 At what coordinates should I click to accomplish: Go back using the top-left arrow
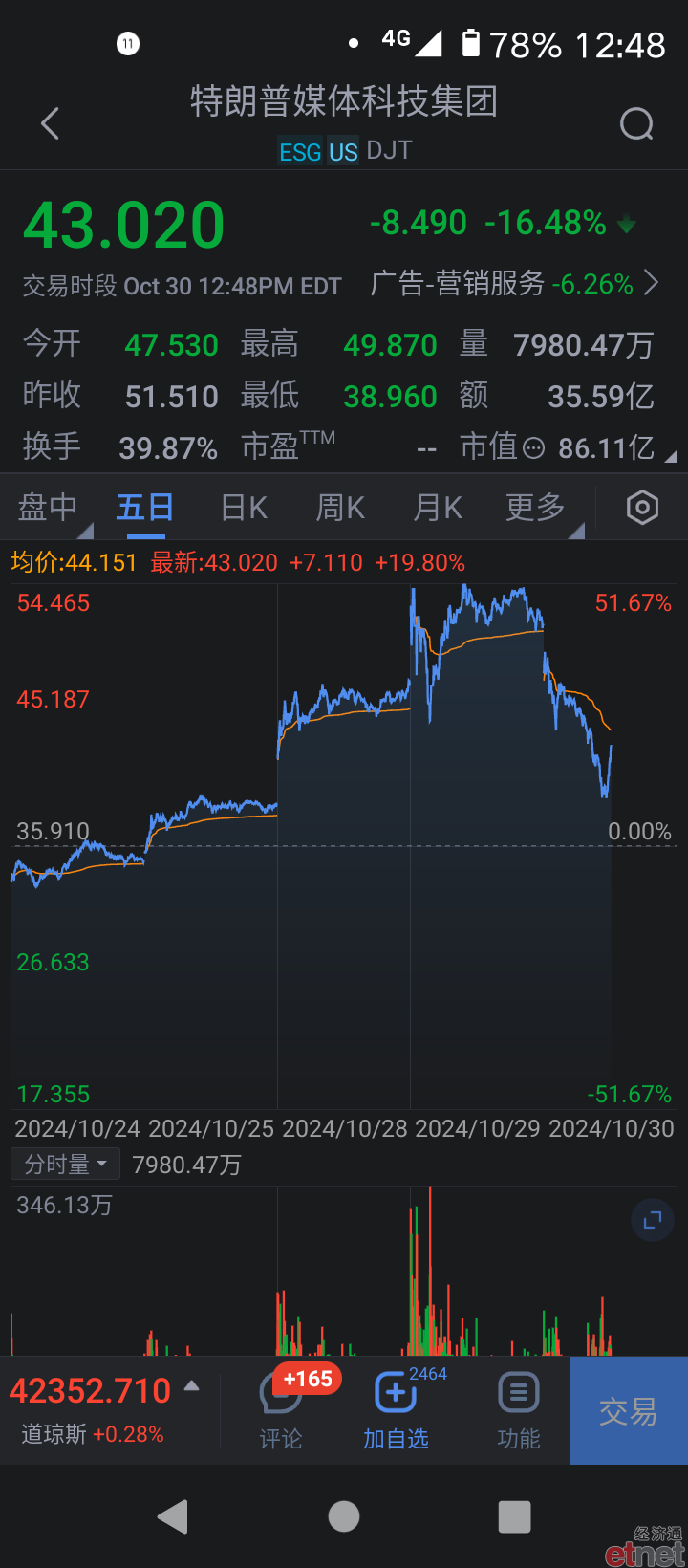click(x=51, y=123)
